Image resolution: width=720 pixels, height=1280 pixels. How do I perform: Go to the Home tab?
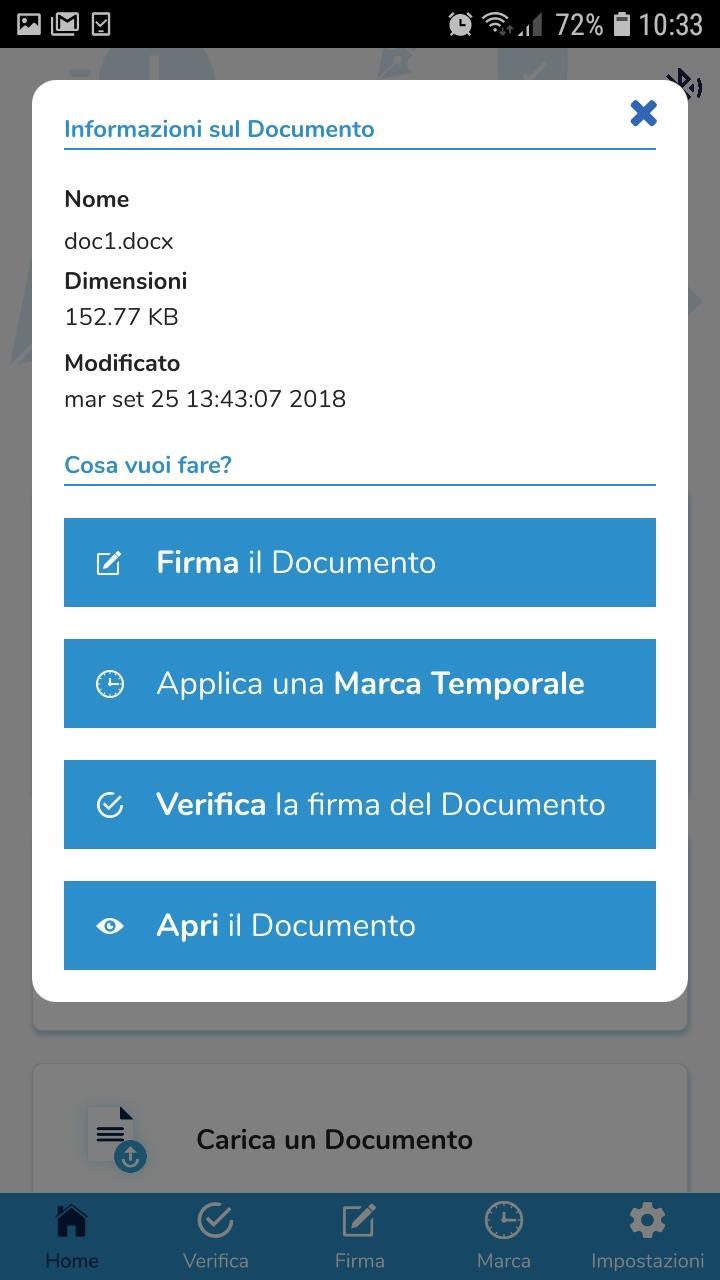72,1236
